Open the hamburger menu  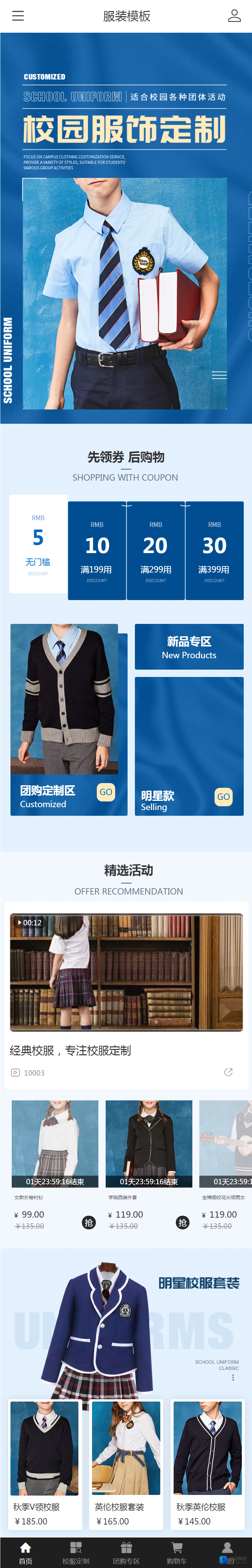[x=18, y=16]
